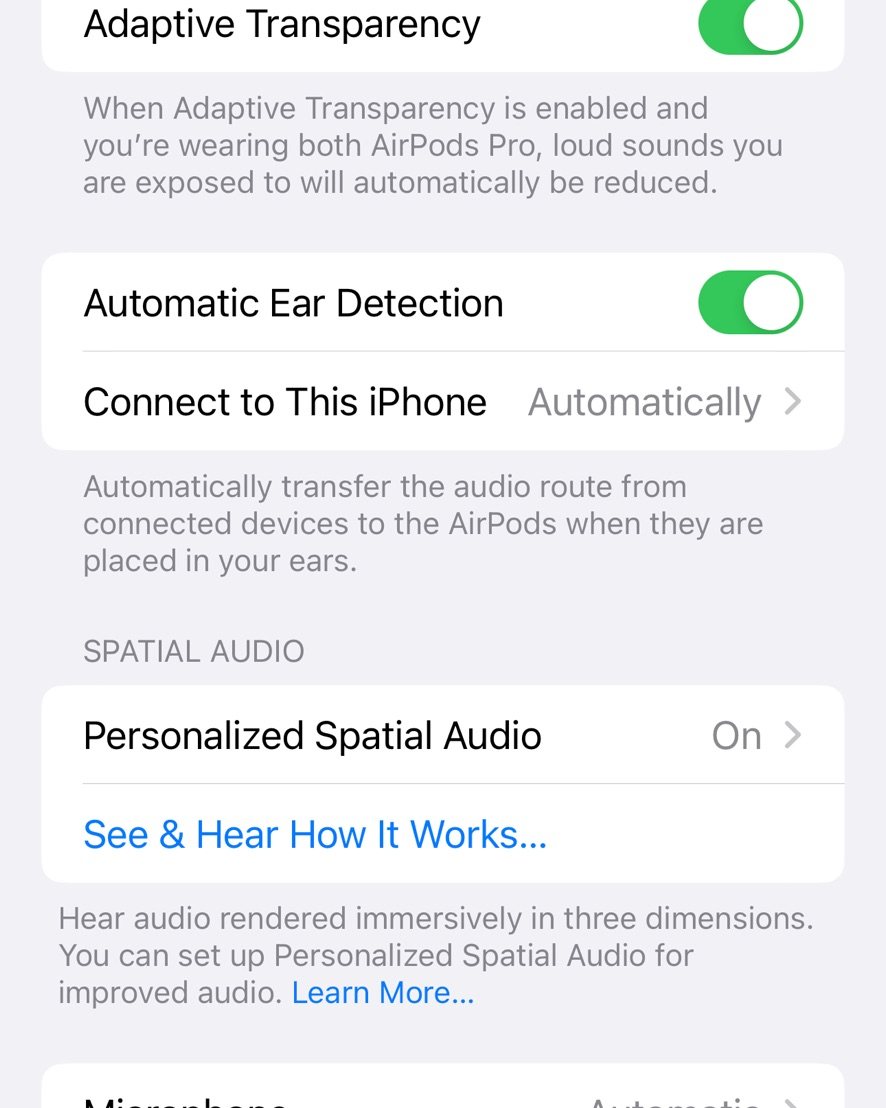Image resolution: width=886 pixels, height=1108 pixels.
Task: Open the Learn More link
Action: [x=382, y=993]
